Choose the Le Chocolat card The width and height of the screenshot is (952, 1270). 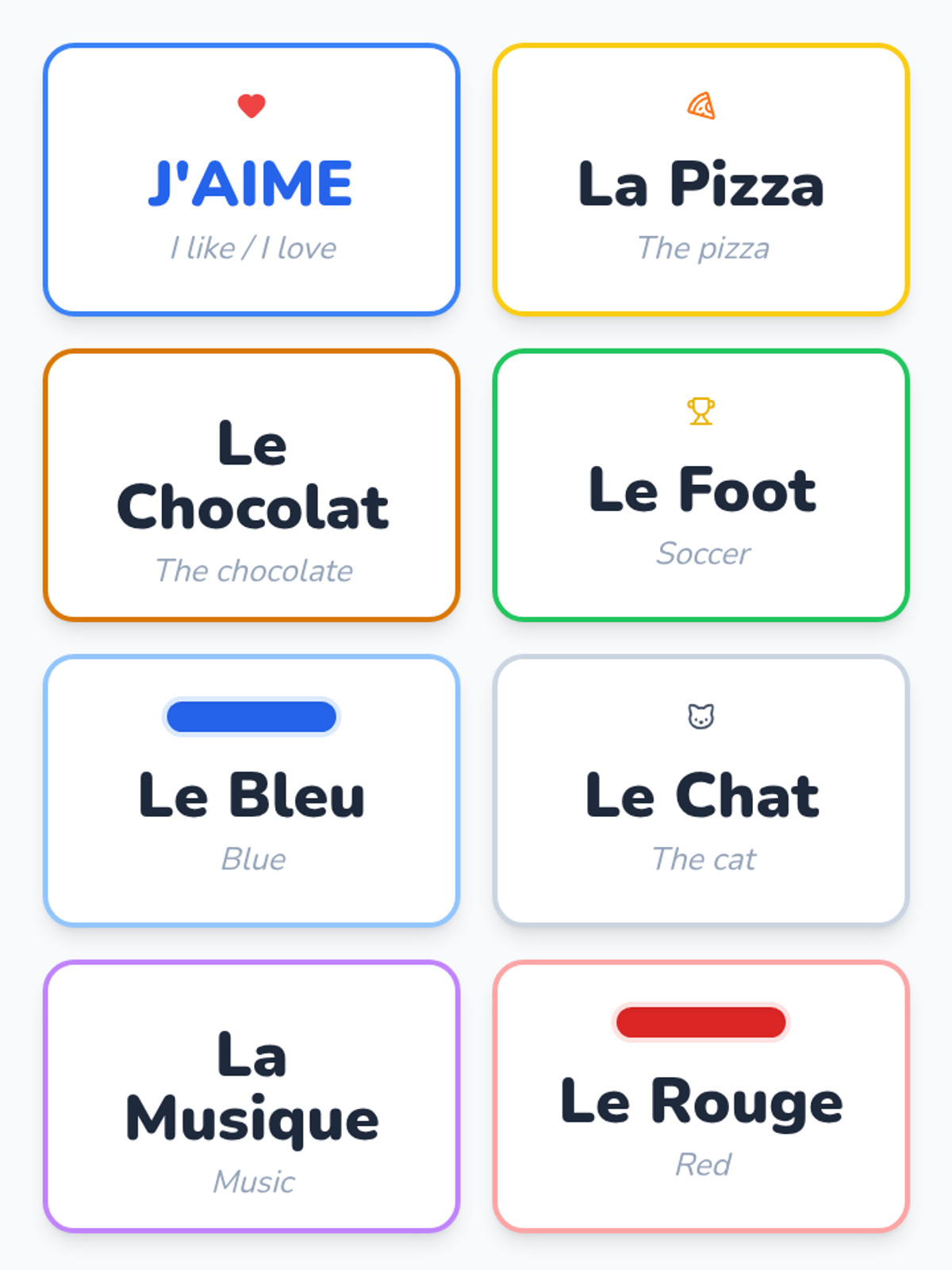(251, 485)
